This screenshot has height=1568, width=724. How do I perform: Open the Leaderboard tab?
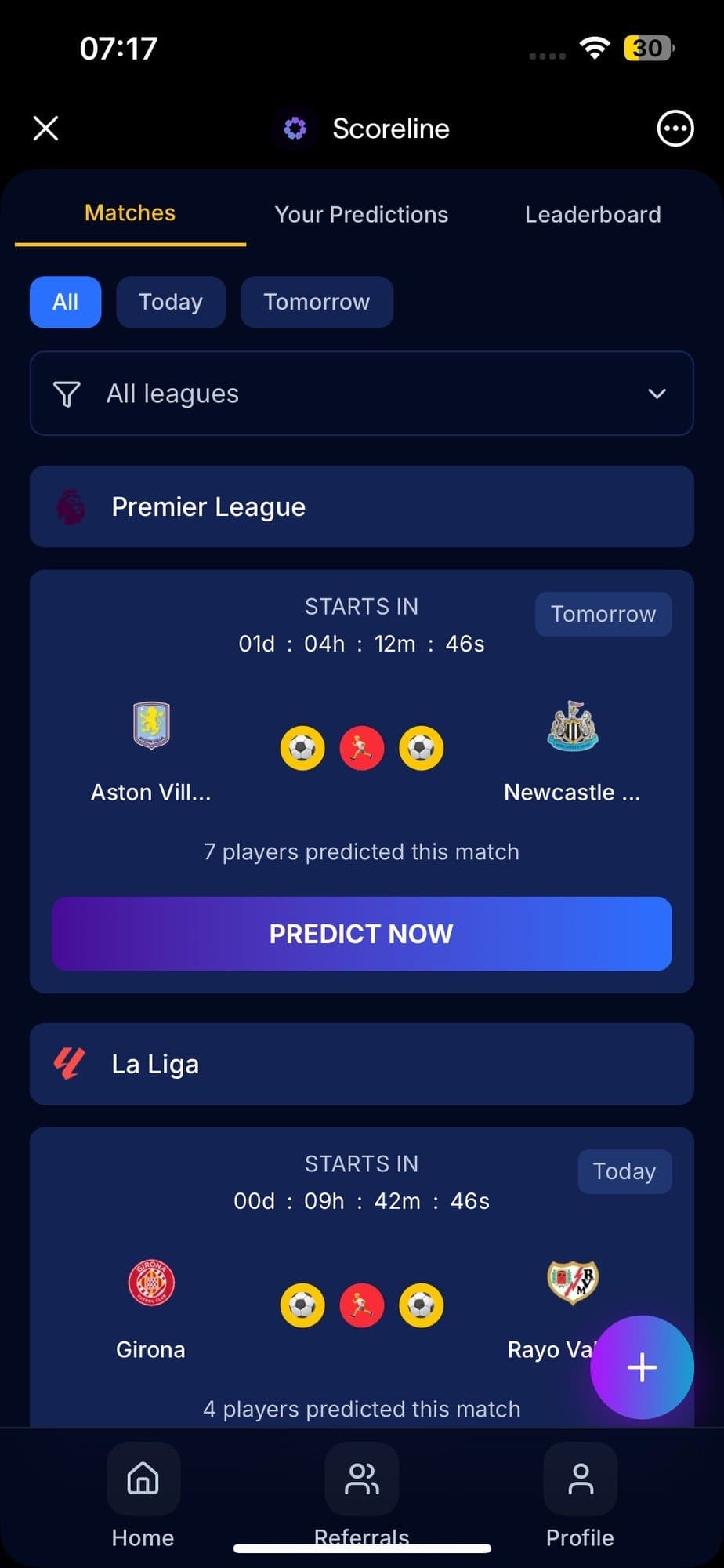pos(592,214)
